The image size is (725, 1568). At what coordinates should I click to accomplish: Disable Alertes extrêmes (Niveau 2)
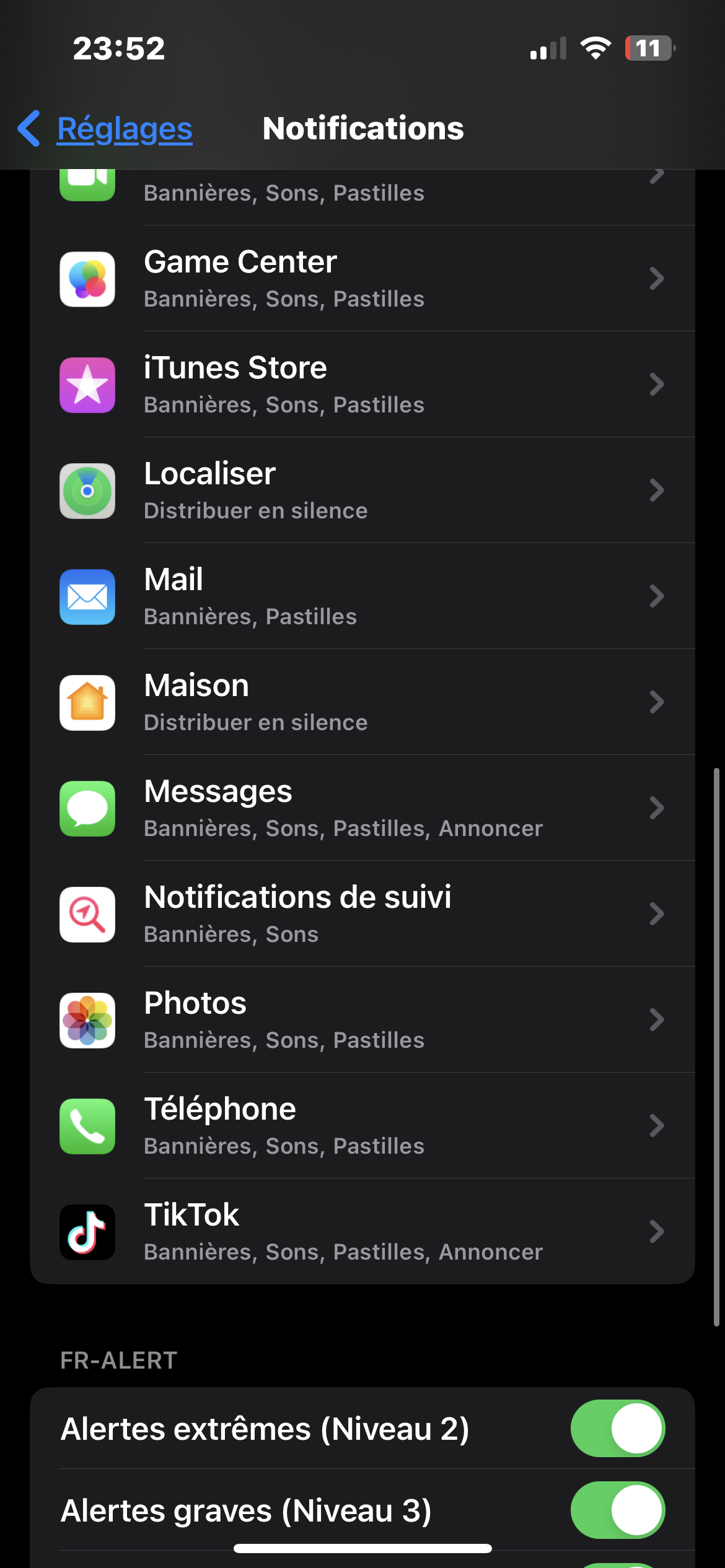pyautogui.click(x=617, y=1429)
